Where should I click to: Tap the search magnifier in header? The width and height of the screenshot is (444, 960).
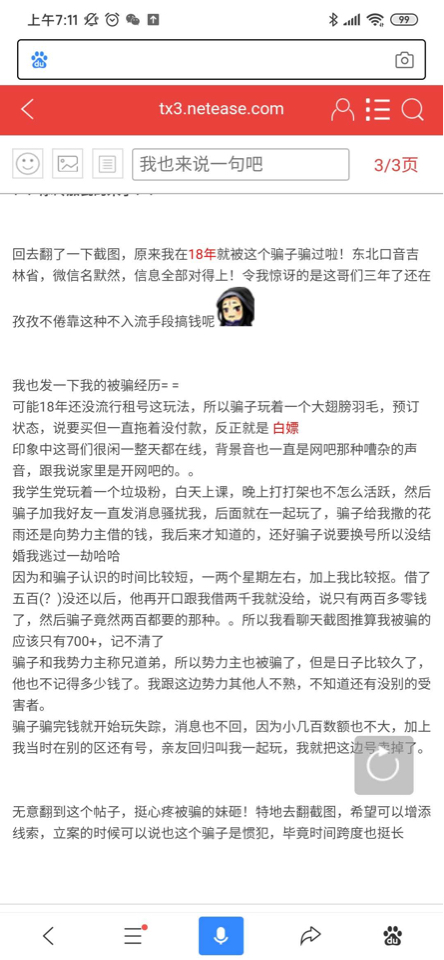[x=413, y=110]
